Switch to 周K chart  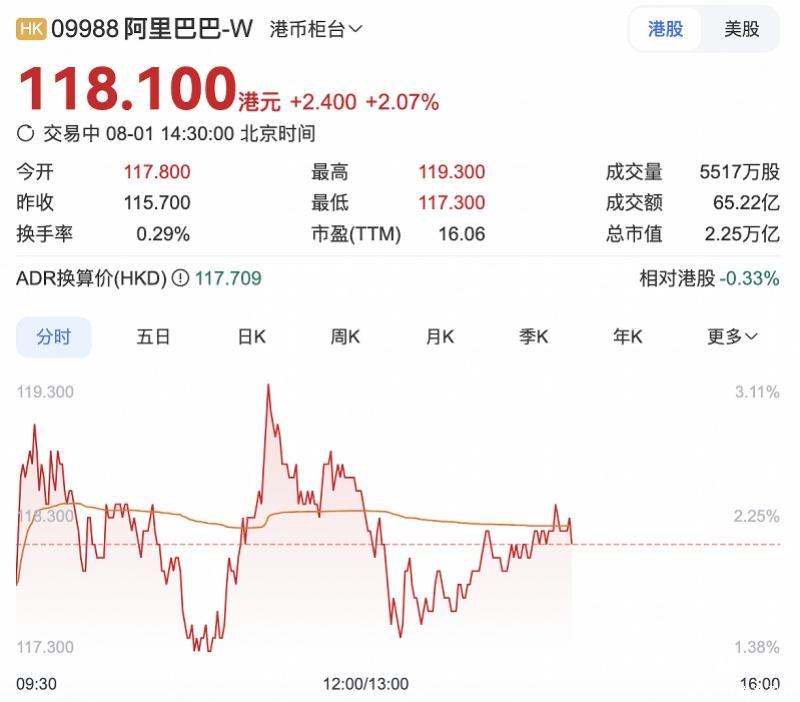pos(345,337)
